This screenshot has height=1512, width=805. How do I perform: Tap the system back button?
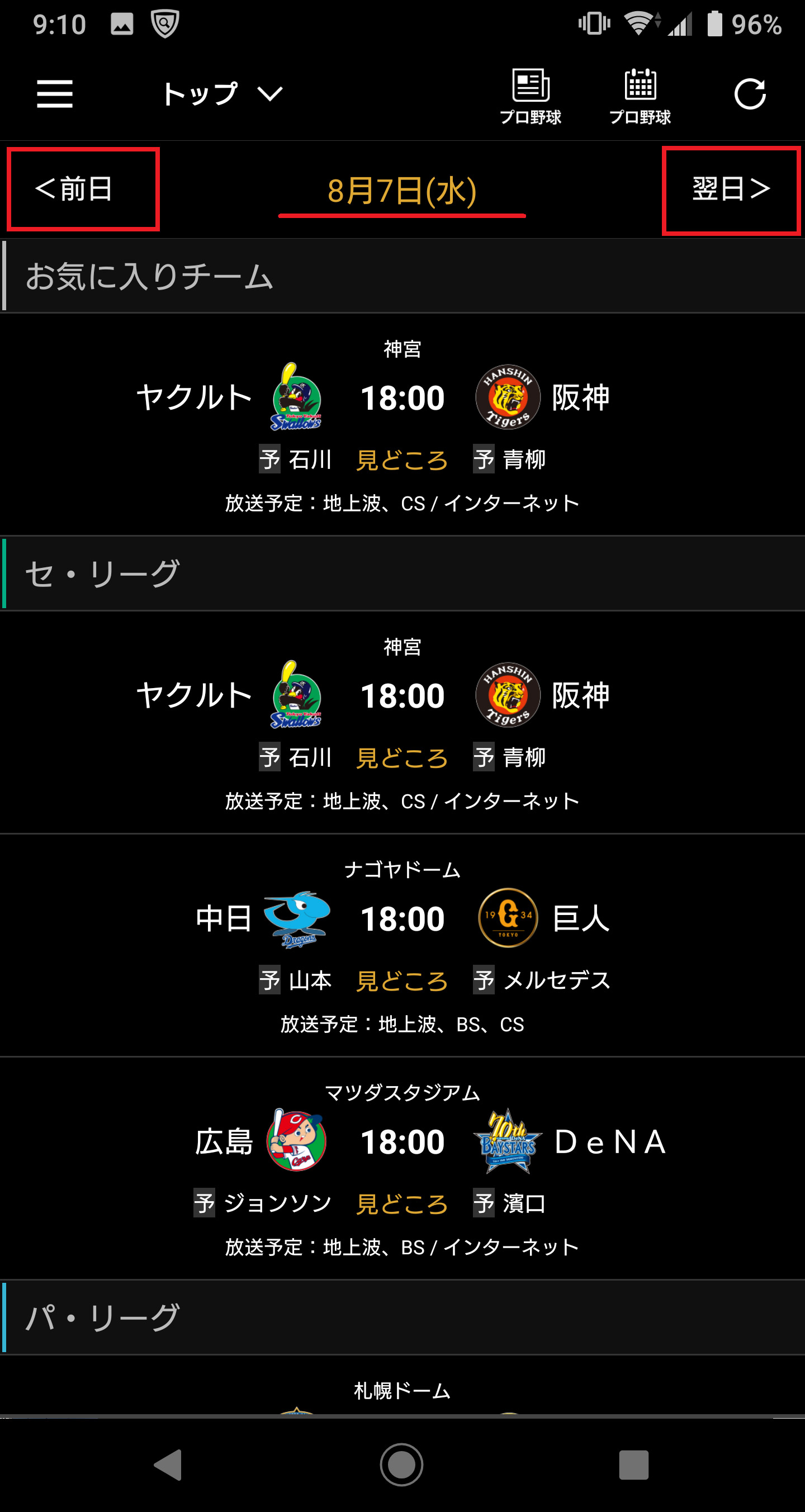[x=168, y=1465]
